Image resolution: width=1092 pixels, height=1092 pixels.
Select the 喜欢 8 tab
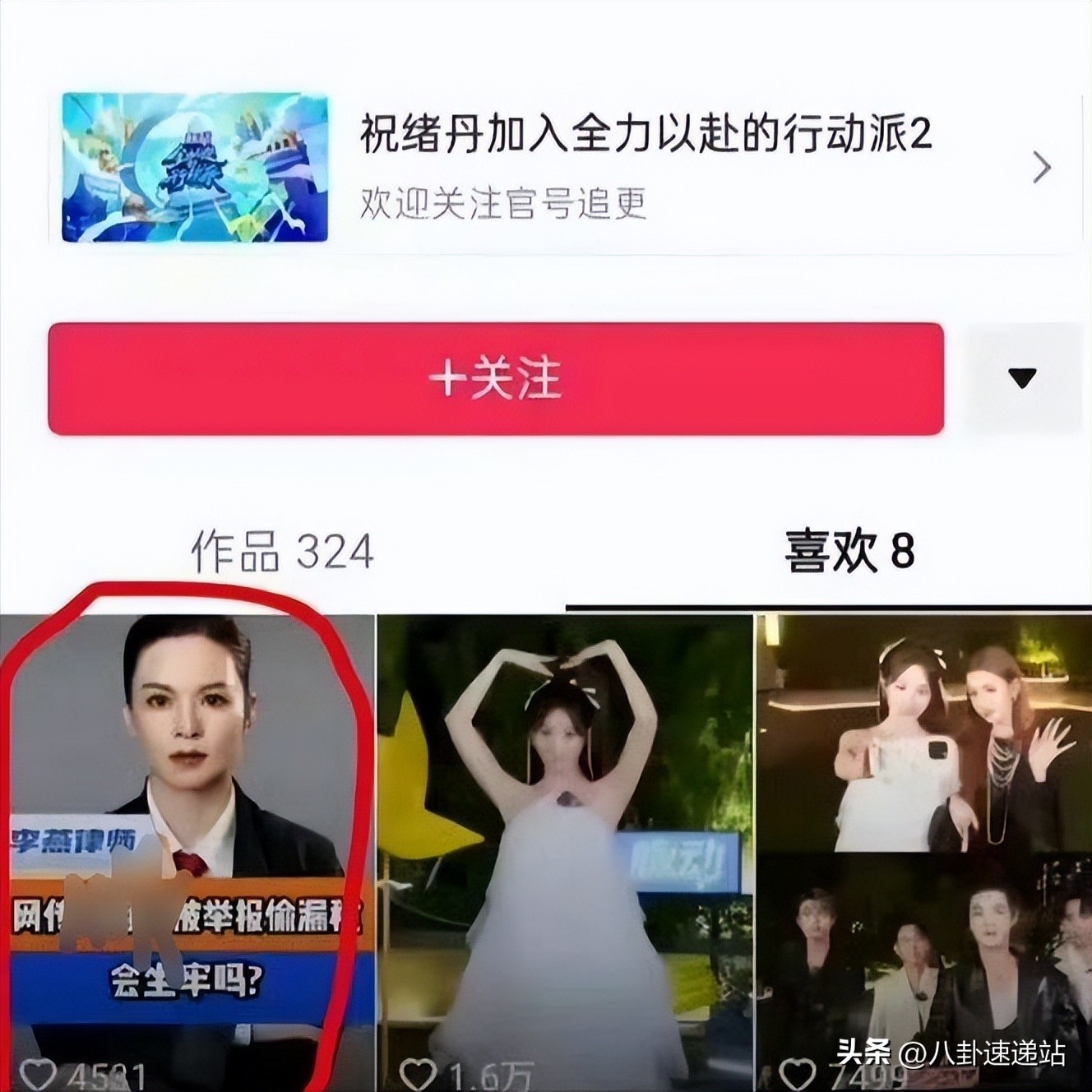(849, 552)
